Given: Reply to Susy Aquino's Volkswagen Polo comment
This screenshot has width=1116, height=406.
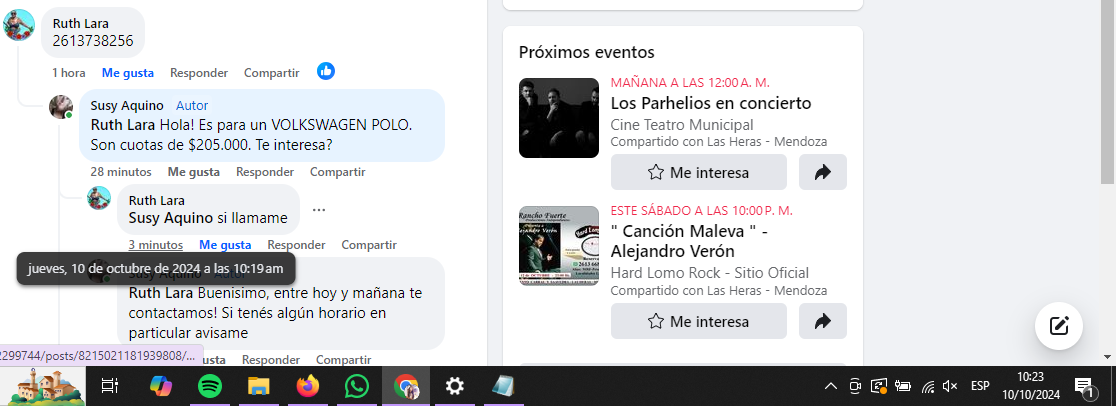Looking at the screenshot, I should click(x=264, y=172).
